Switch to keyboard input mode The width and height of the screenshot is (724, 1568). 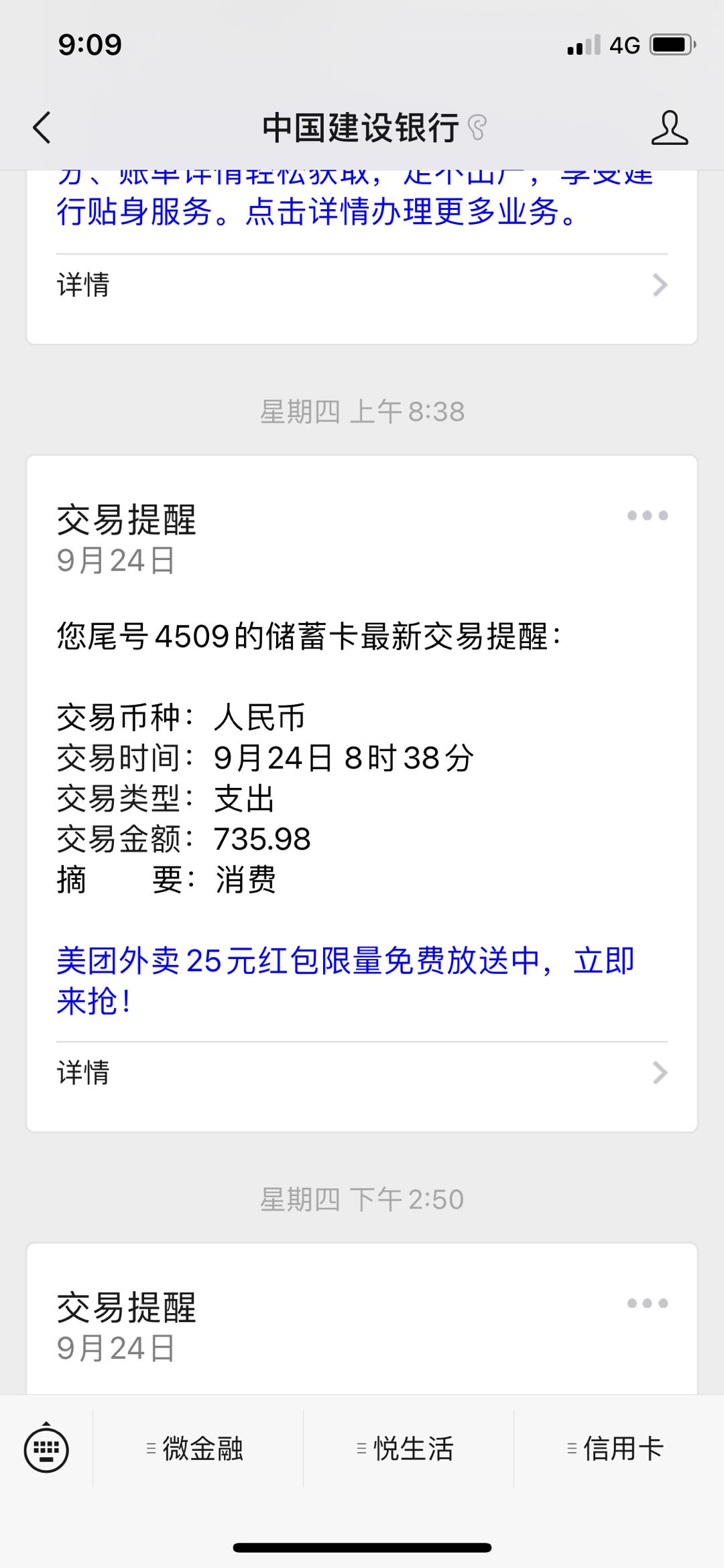pos(46,1449)
